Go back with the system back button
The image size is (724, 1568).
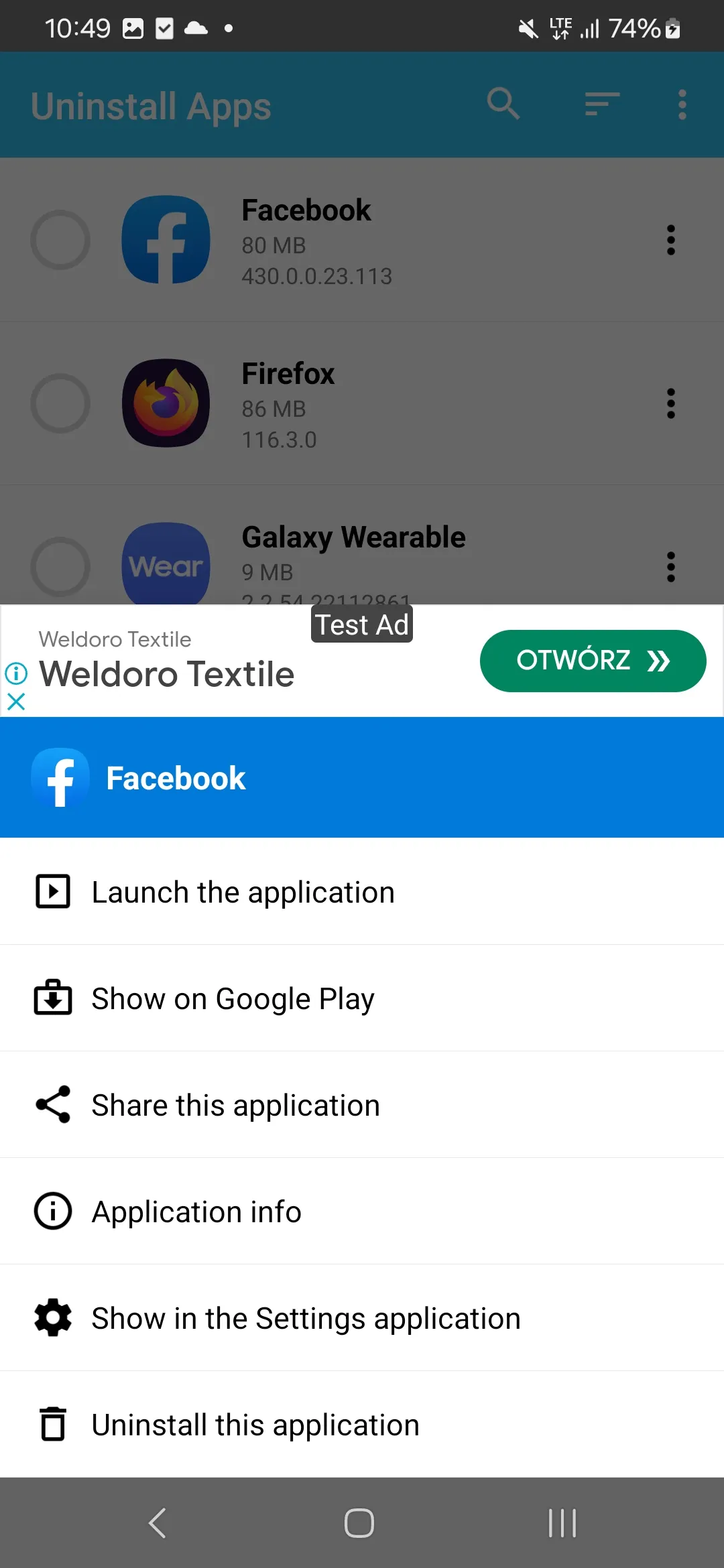pos(158,1523)
